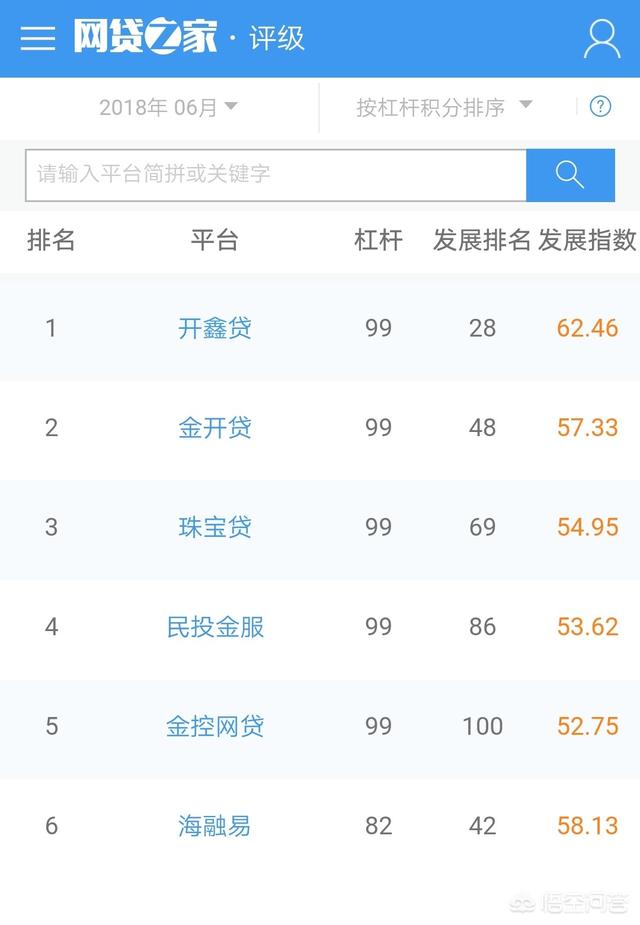
Task: Tap the blue search button
Action: [570, 175]
